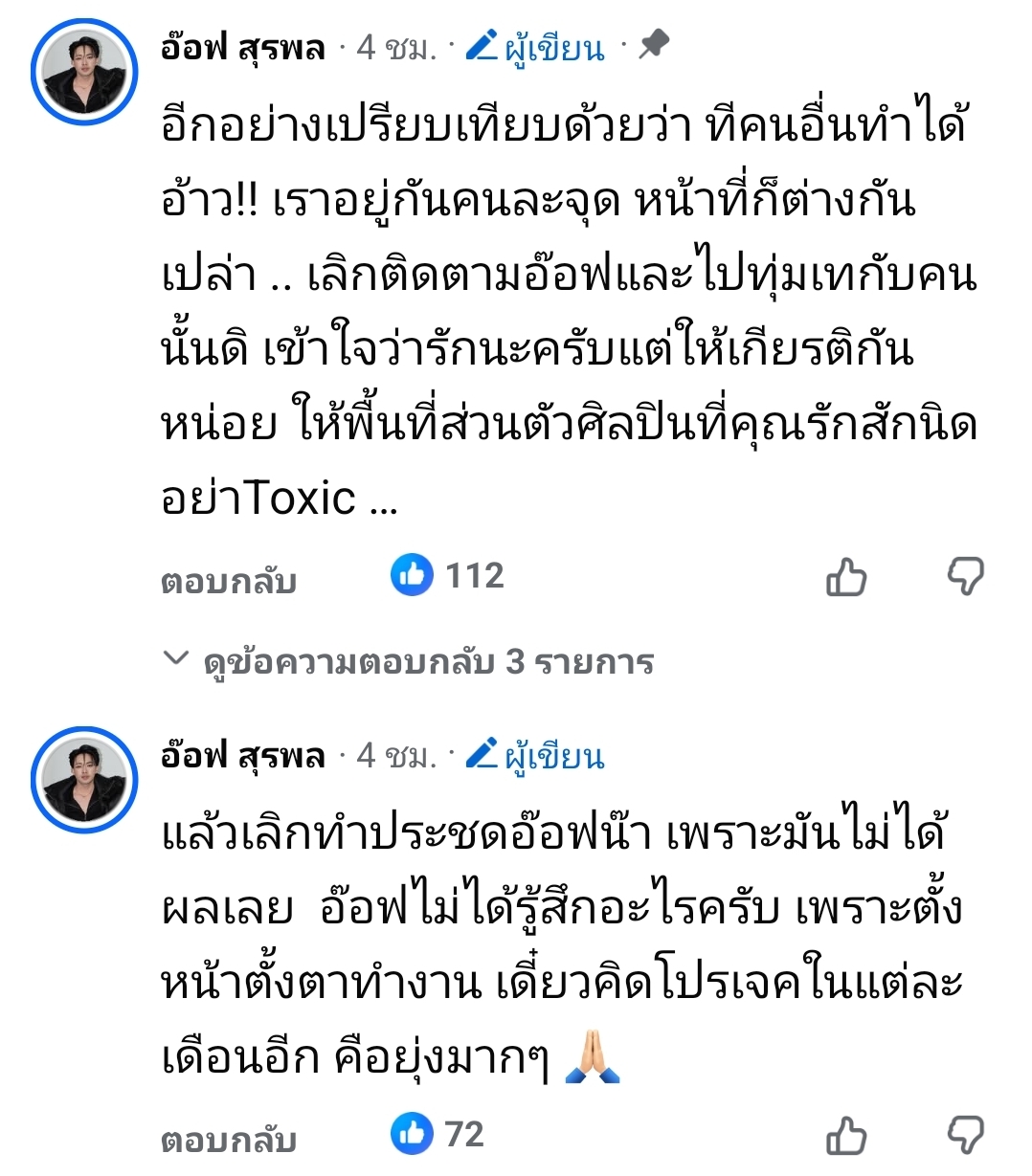Screen dimensions: 1032x1176
Task: Open profile picture on the pinned comment
Action: pyautogui.click(x=84, y=71)
